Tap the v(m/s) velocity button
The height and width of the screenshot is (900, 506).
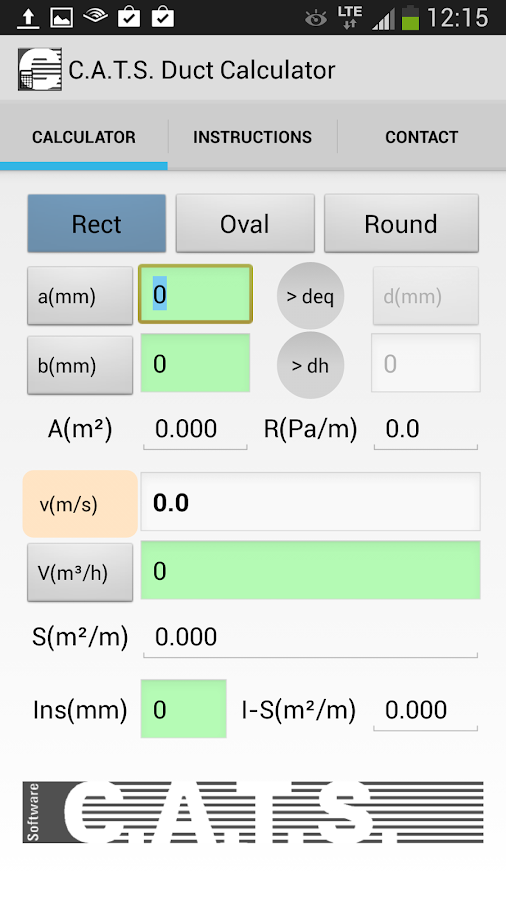pyautogui.click(x=80, y=504)
